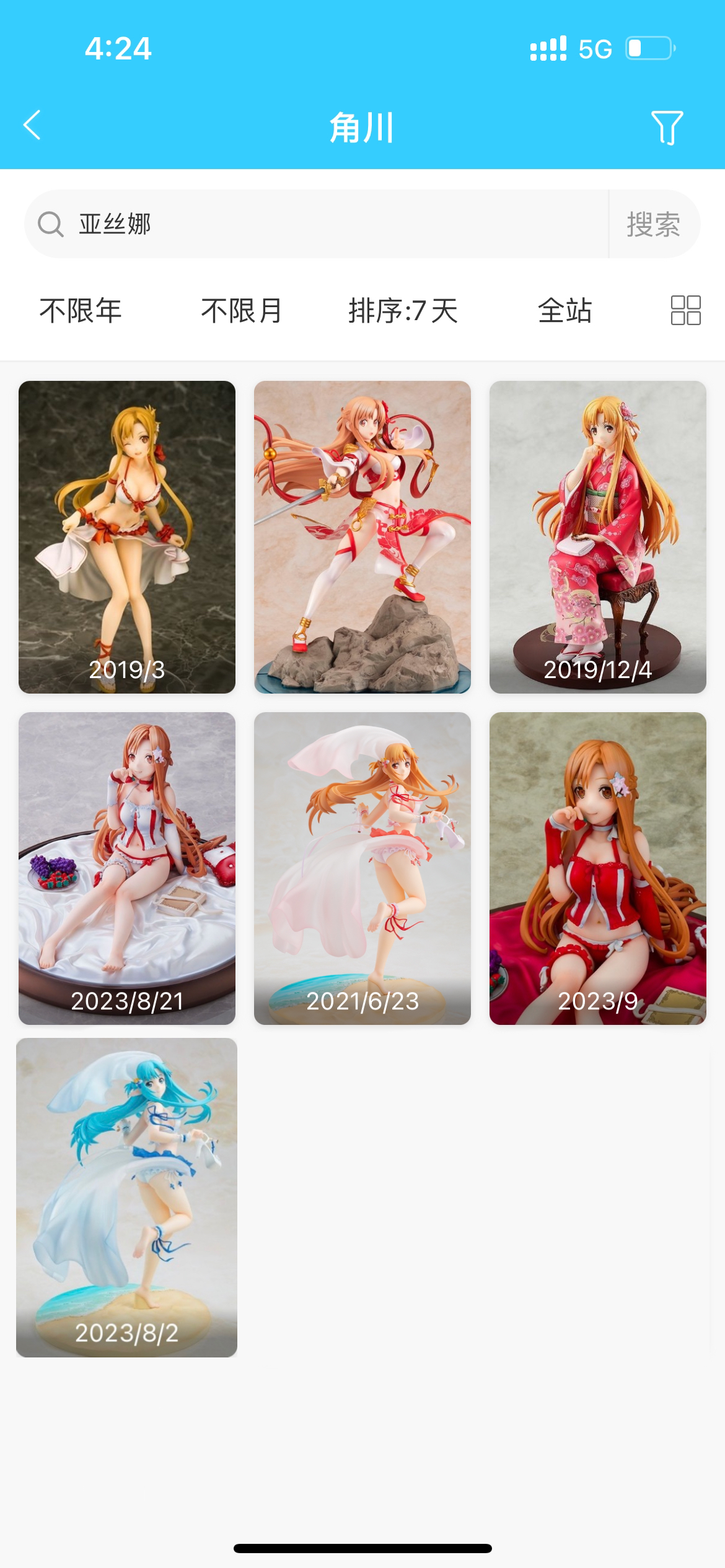The width and height of the screenshot is (725, 1568).
Task: Change the 排序:7天 sort option
Action: click(x=403, y=311)
